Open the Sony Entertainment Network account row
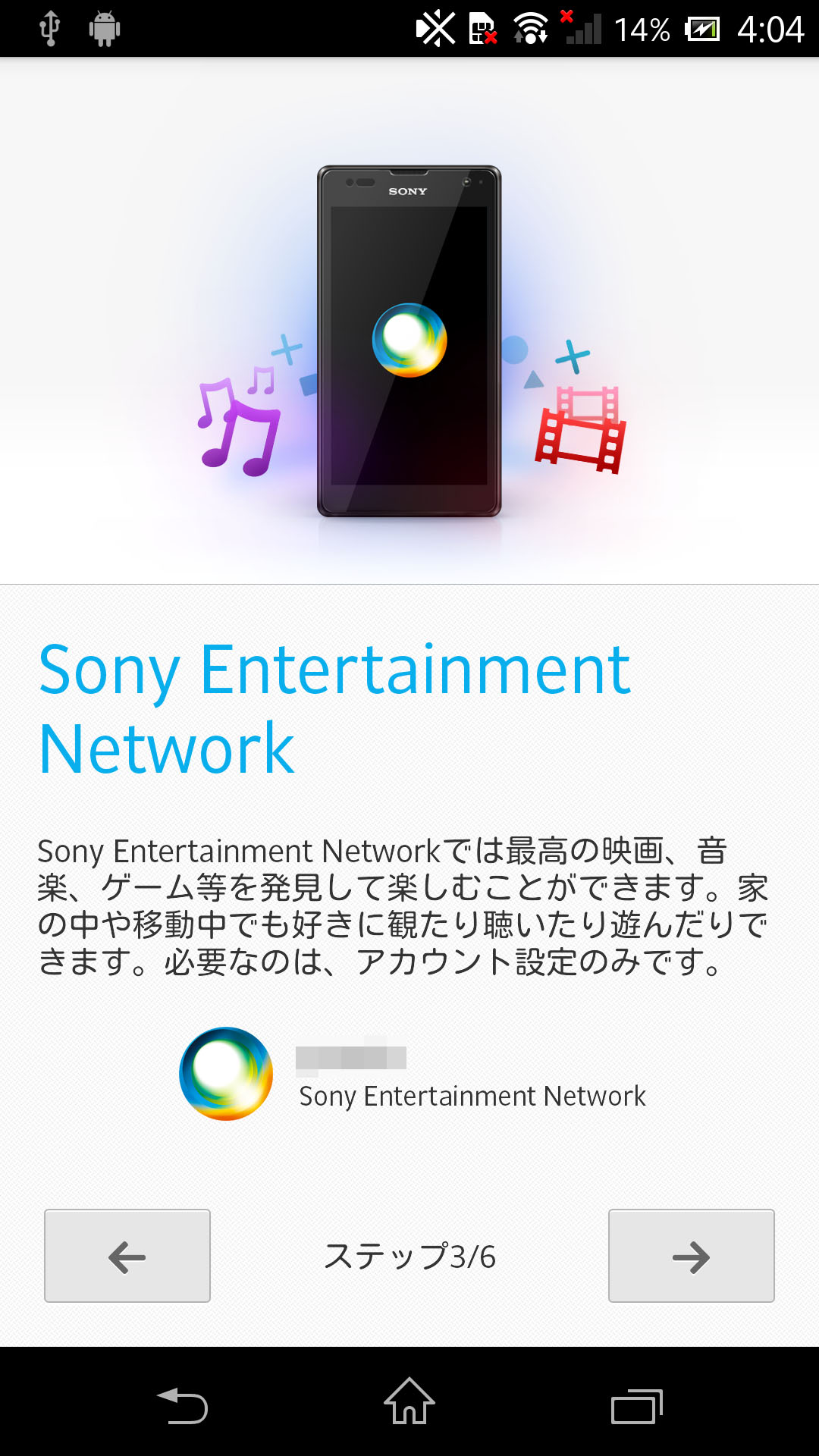This screenshot has height=1456, width=819. tap(411, 1075)
